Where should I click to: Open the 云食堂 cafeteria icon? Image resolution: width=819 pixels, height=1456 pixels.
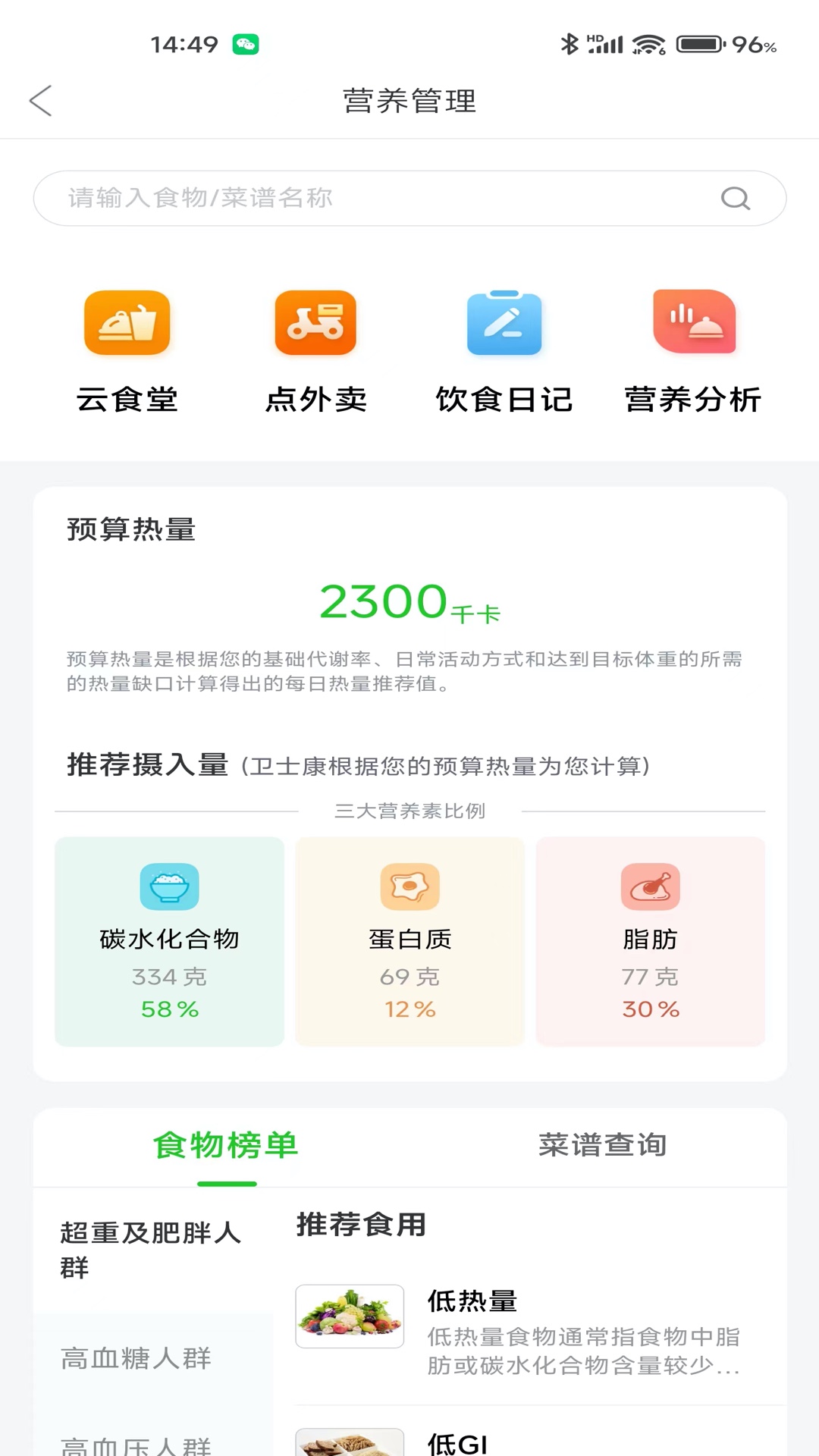click(126, 322)
